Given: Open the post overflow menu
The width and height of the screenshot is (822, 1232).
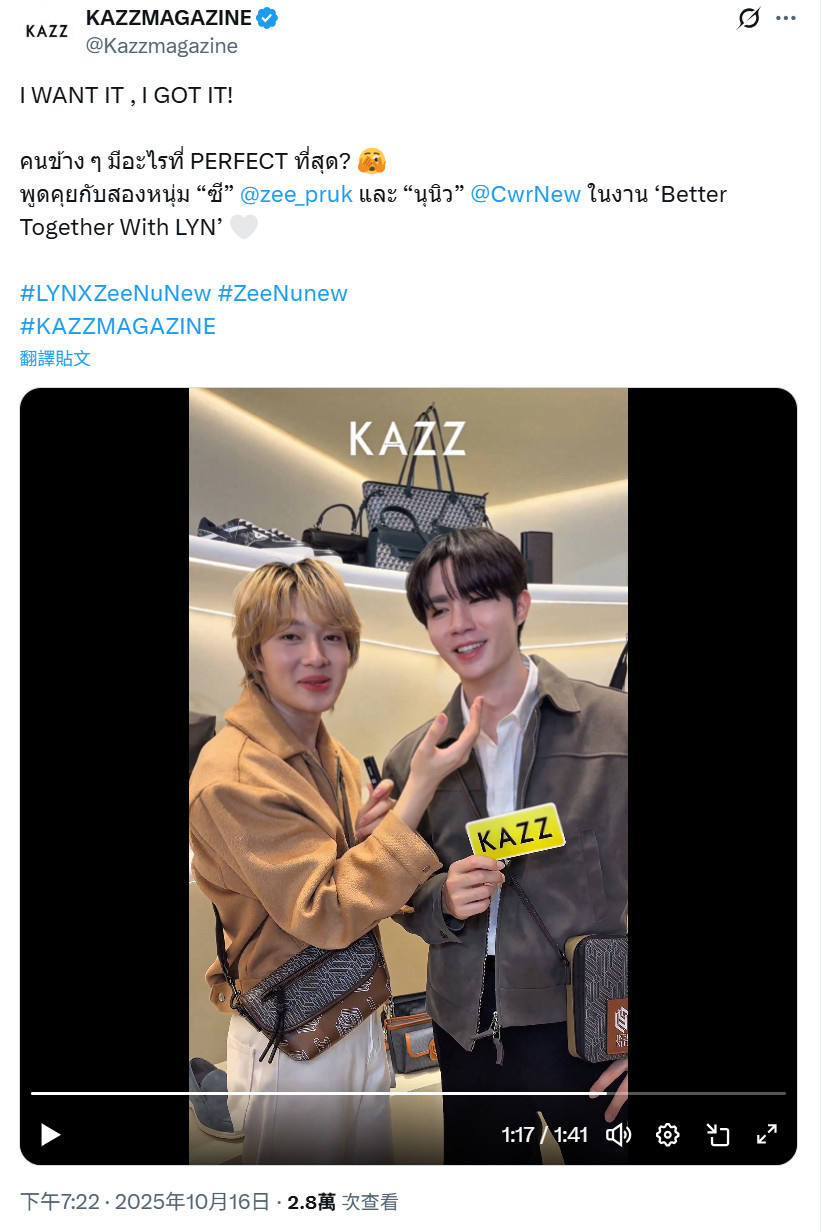Looking at the screenshot, I should pyautogui.click(x=787, y=18).
